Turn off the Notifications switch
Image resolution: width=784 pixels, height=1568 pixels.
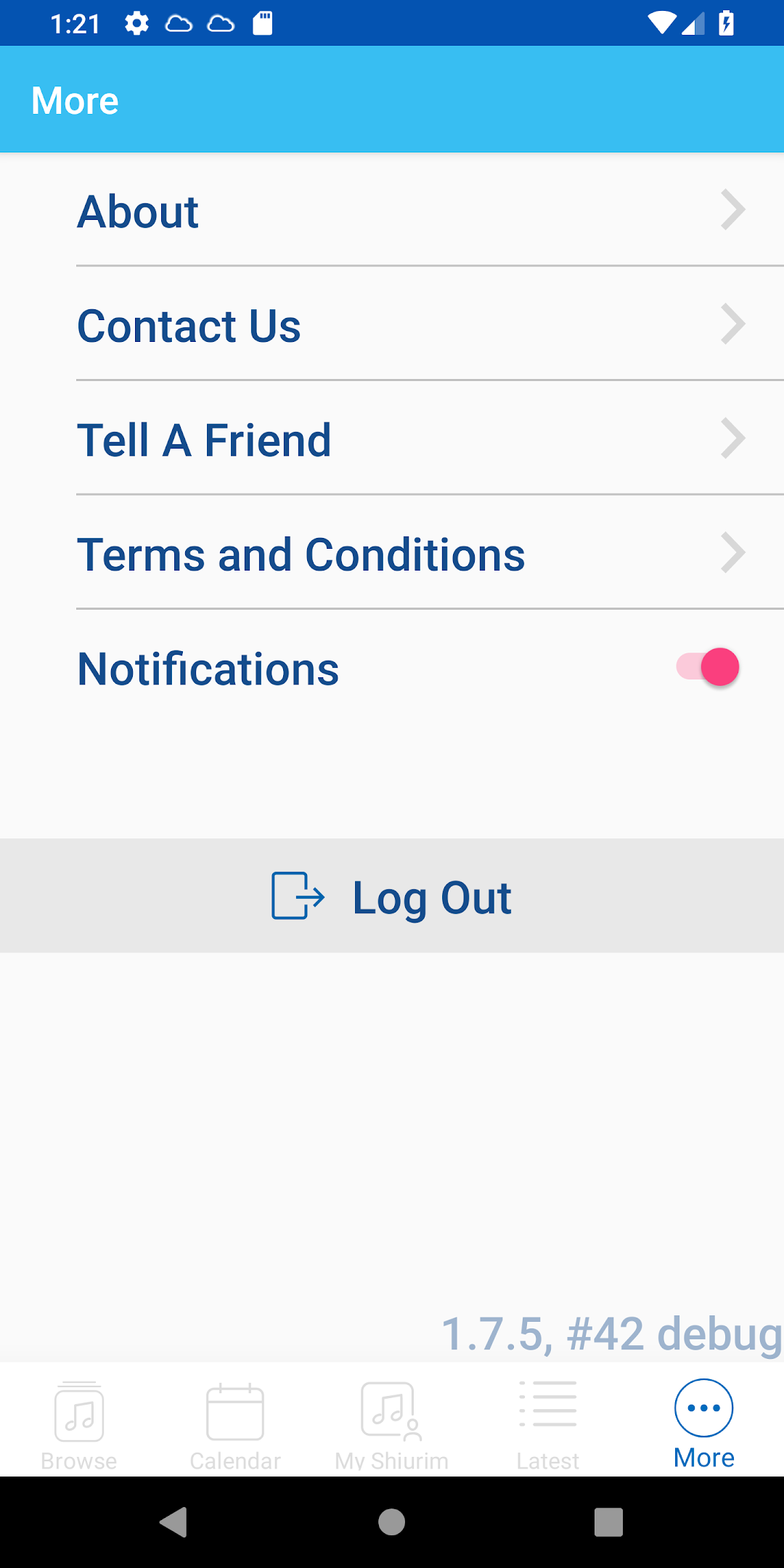click(708, 666)
